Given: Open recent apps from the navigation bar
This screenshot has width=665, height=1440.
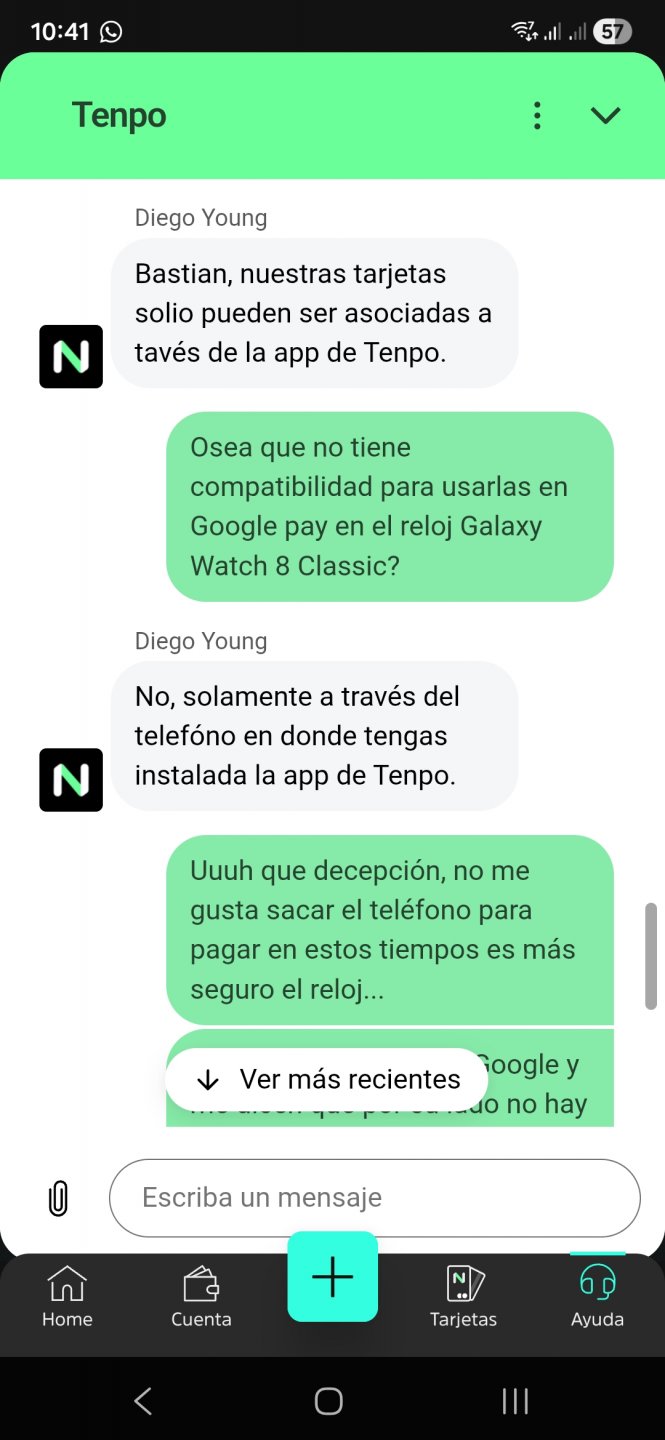Looking at the screenshot, I should [x=514, y=1401].
